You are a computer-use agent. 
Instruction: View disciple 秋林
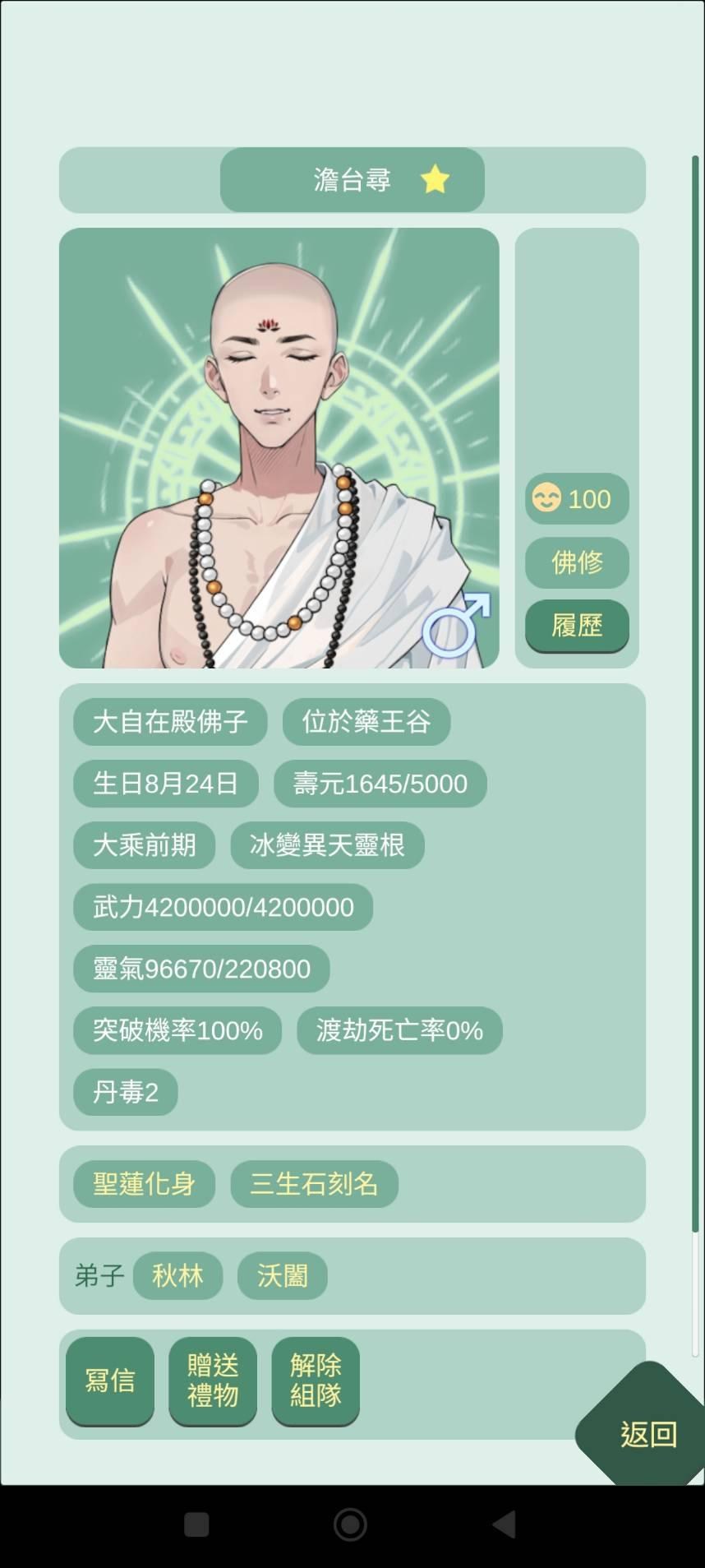(177, 1275)
